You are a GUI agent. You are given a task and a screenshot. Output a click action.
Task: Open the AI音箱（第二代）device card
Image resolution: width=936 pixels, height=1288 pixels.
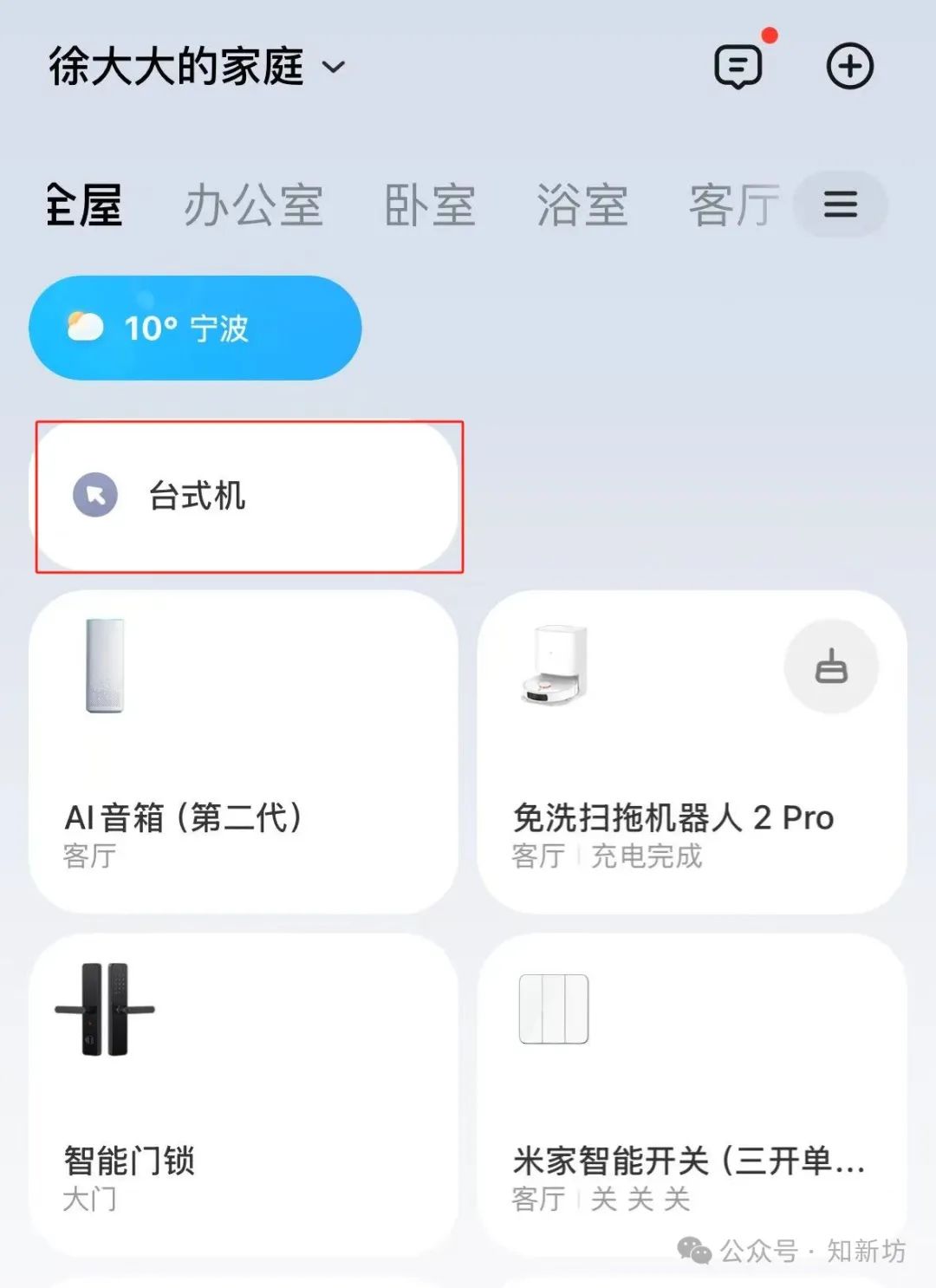tap(244, 751)
